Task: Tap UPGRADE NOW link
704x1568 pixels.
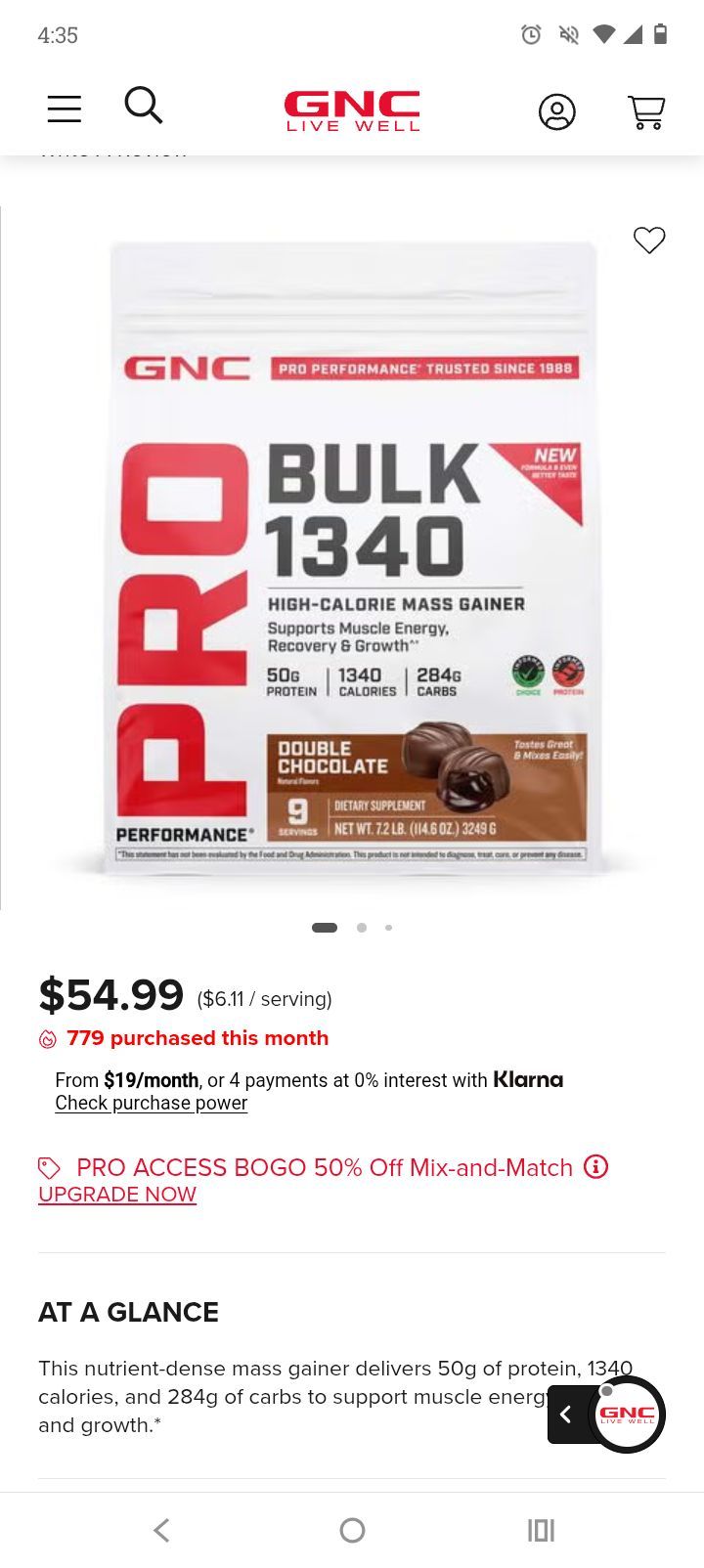Action: point(117,1195)
